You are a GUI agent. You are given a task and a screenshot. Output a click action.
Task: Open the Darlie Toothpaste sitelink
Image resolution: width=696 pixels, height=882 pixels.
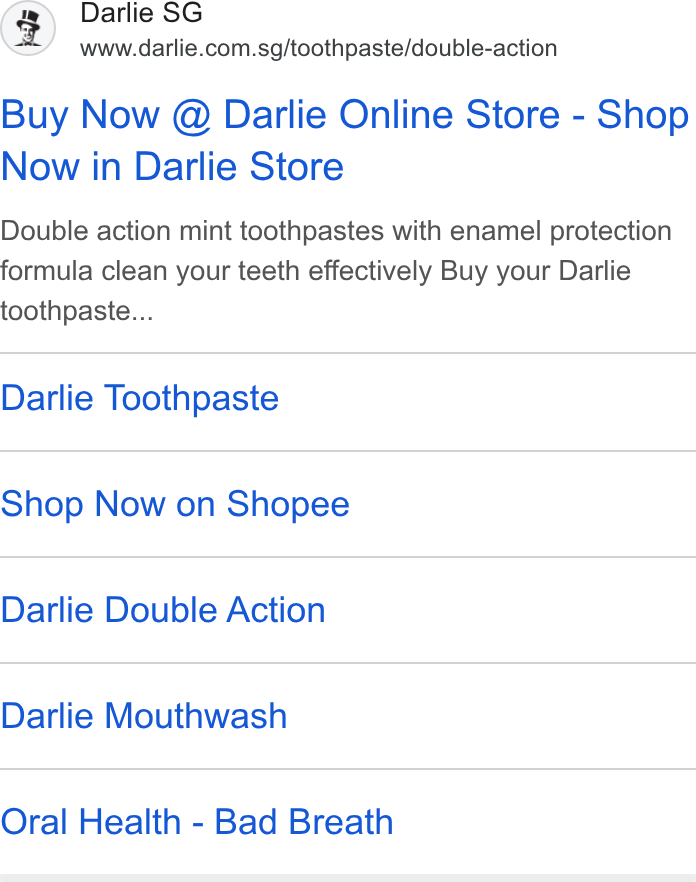coord(140,398)
